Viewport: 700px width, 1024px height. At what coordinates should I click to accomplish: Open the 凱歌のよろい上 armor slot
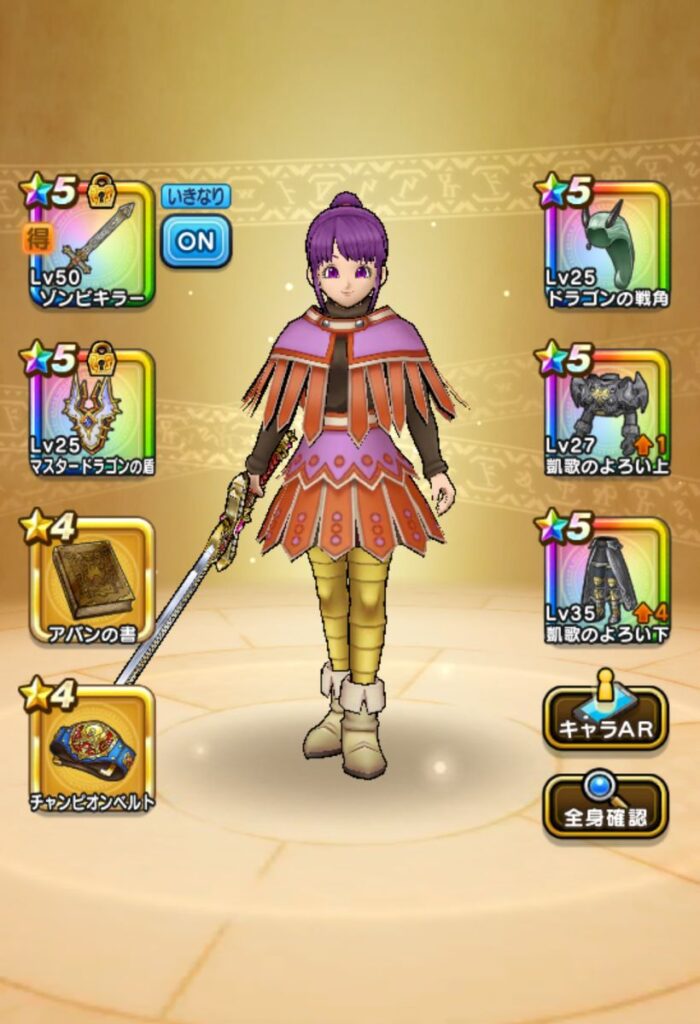(607, 412)
